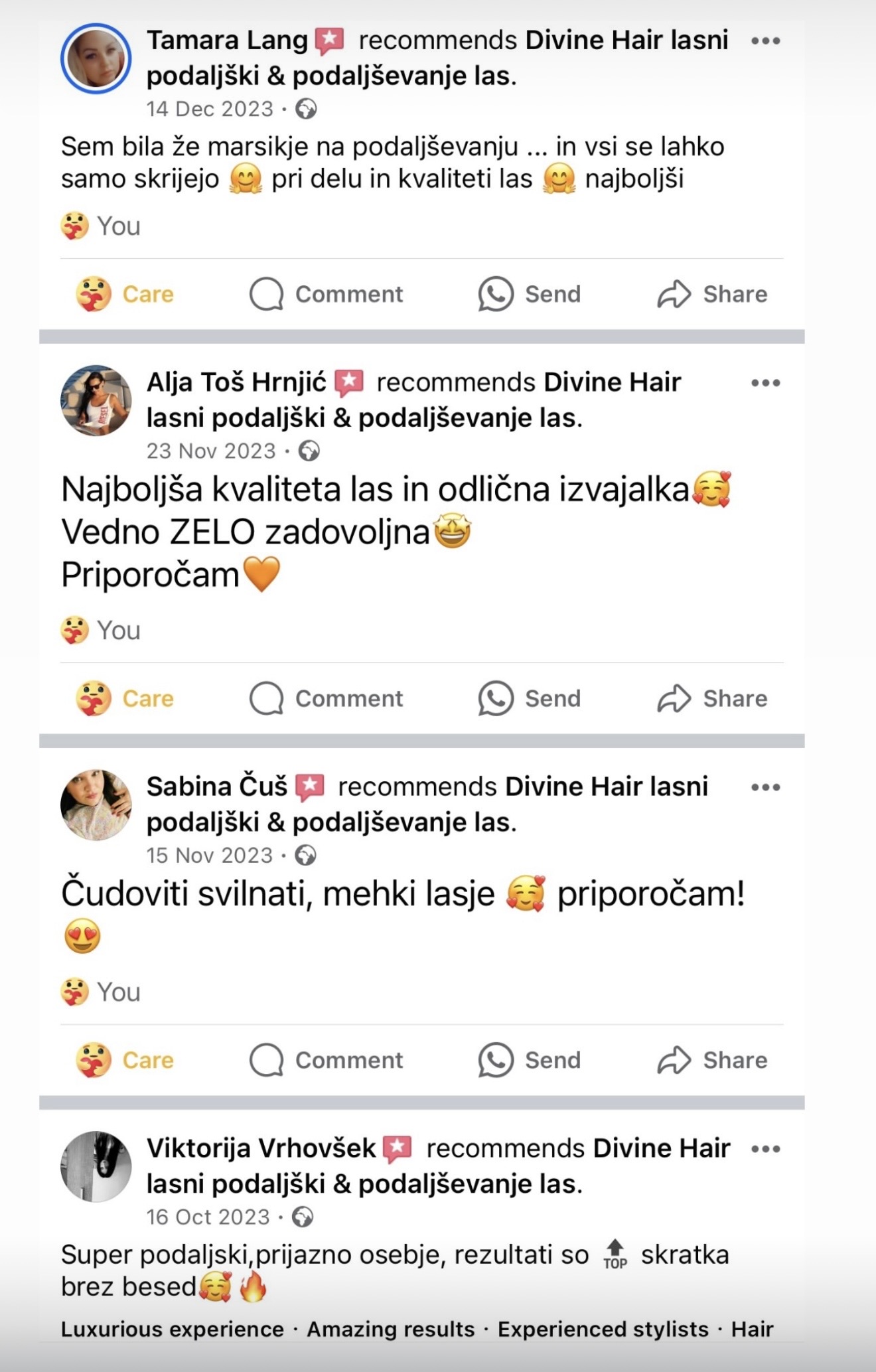Open Sabina Čuš's profile photo
The height and width of the screenshot is (1372, 876).
click(x=96, y=804)
